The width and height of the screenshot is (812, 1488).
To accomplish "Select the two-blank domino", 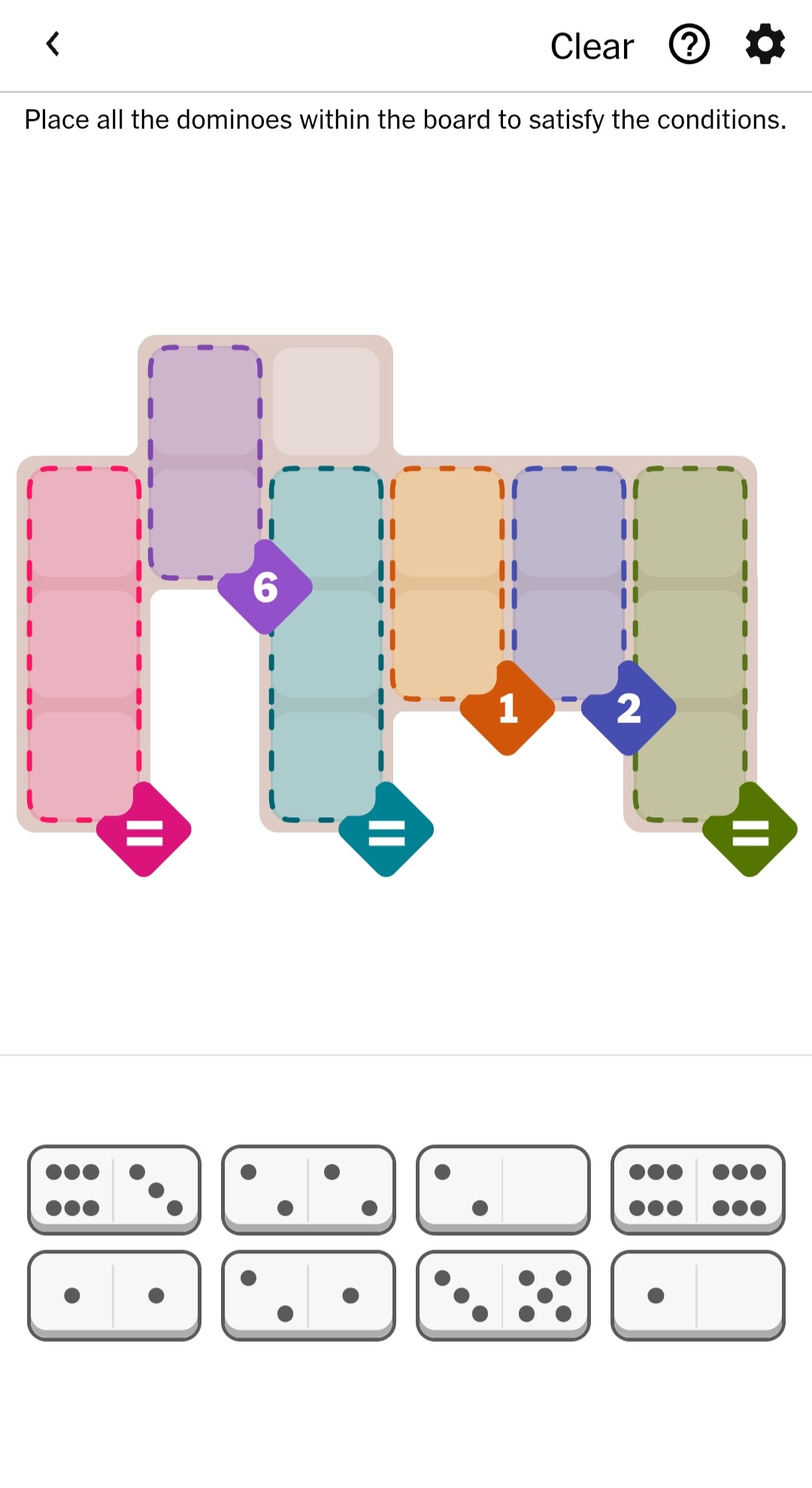I will point(503,1189).
